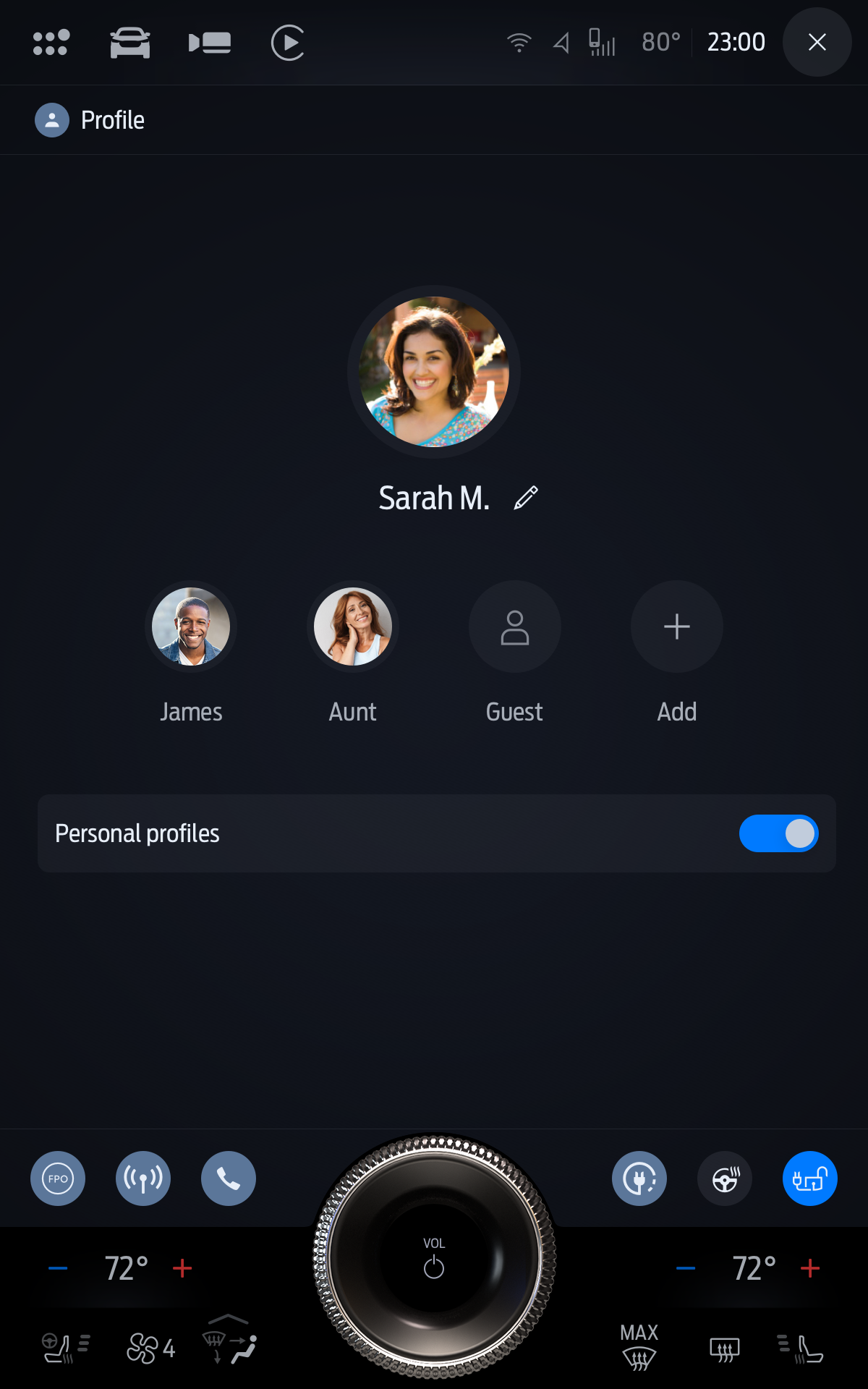Viewport: 868px width, 1389px height.
Task: Open the apps grid menu
Action: [51, 42]
